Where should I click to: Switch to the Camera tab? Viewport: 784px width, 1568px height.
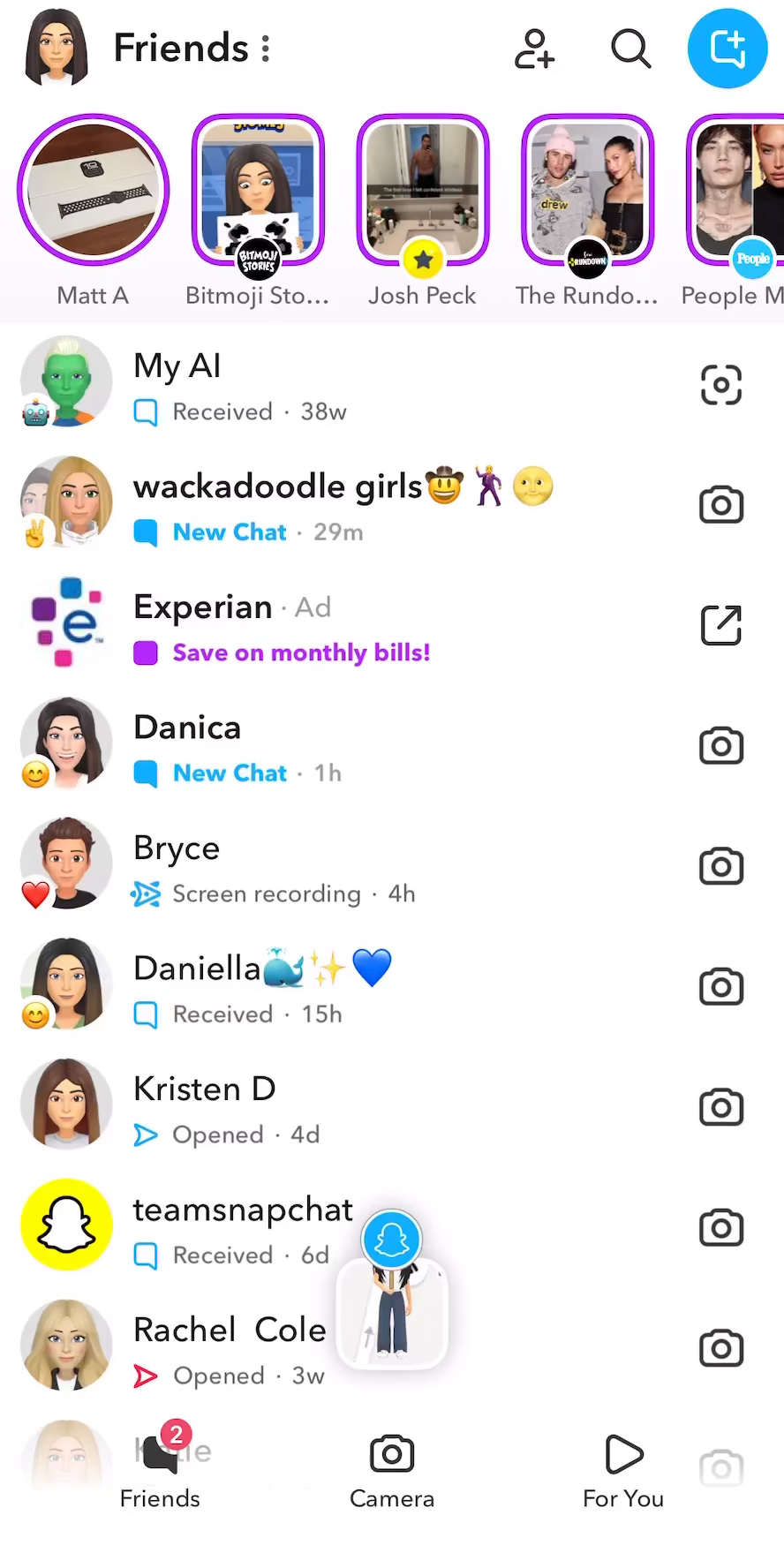pos(392,1470)
